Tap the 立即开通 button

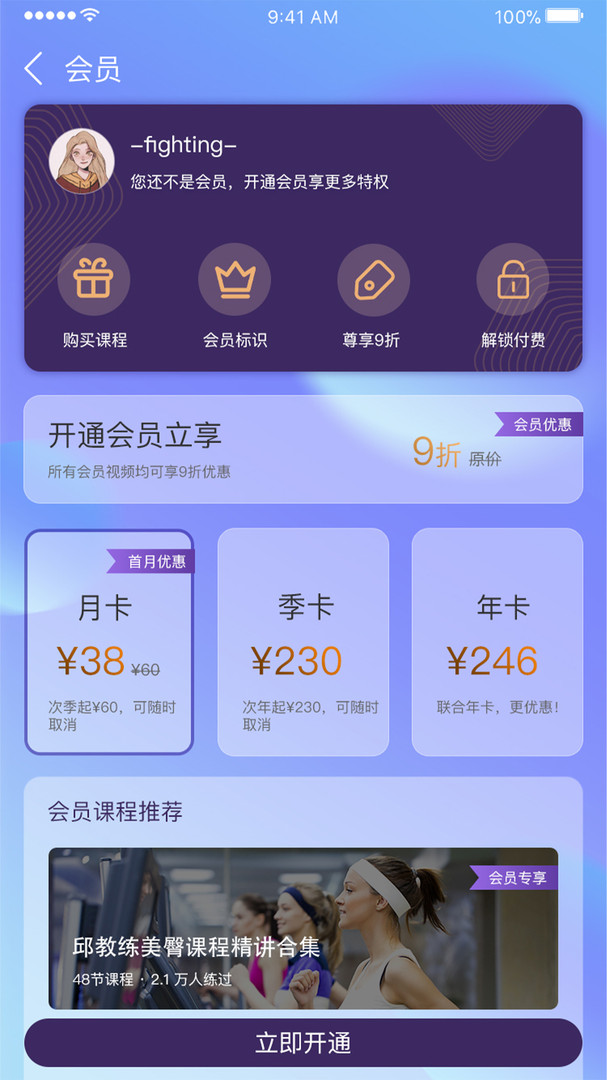click(303, 1043)
